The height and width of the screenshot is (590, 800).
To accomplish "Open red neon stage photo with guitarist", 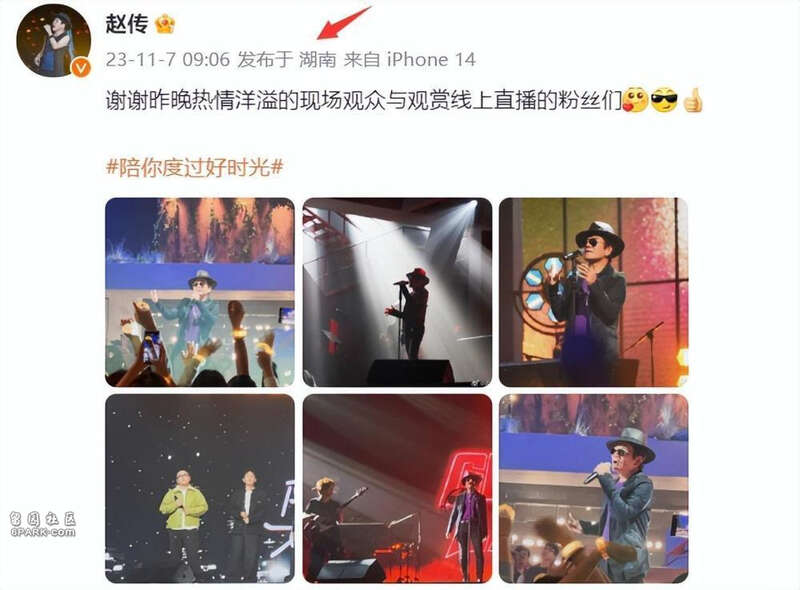I will (x=397, y=488).
